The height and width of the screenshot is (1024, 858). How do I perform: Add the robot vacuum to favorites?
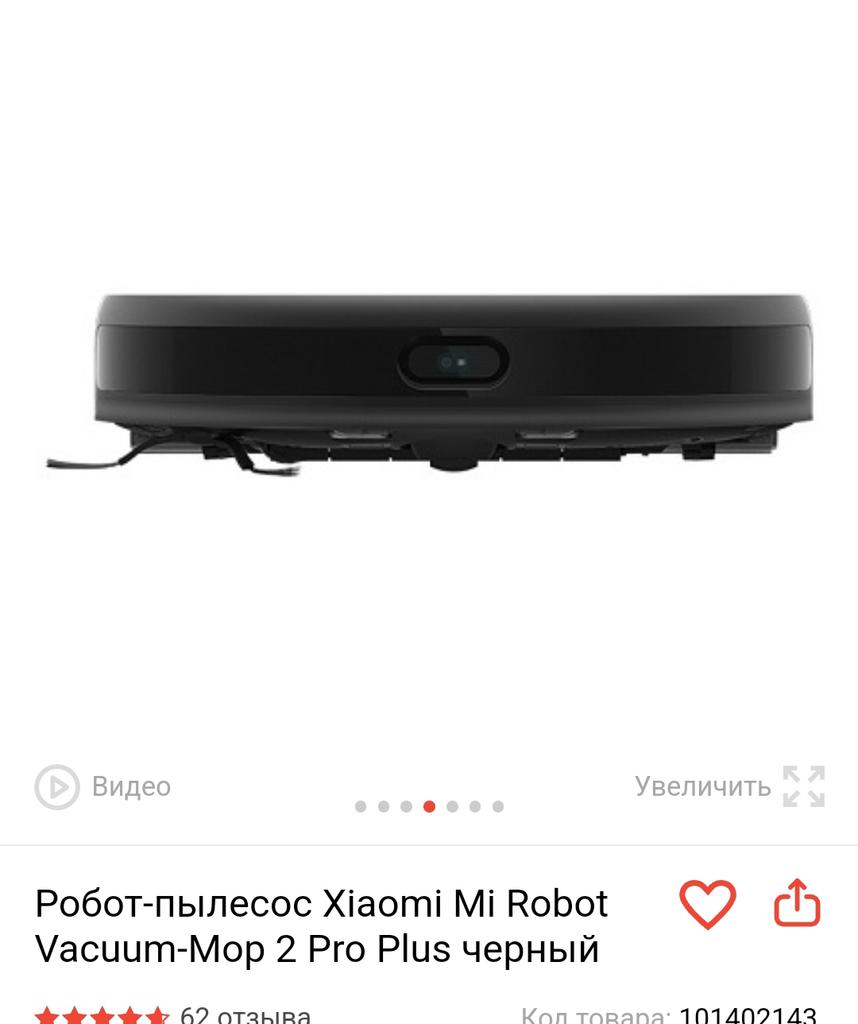coord(707,905)
